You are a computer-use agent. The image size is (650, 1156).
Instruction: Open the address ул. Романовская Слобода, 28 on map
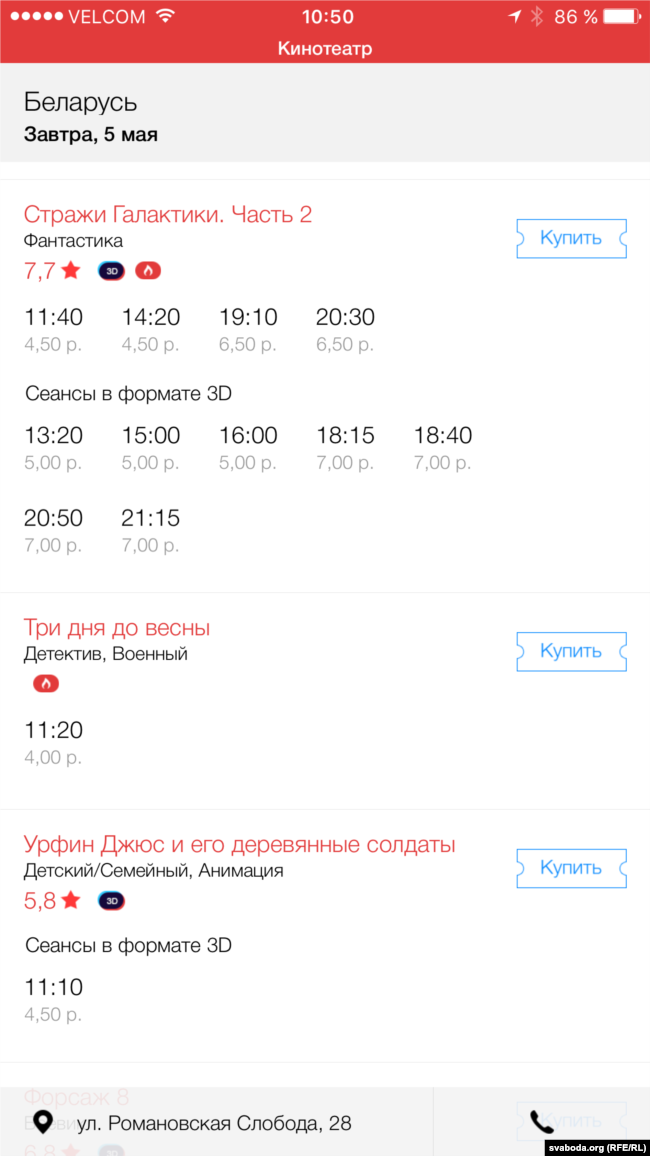point(214,1124)
